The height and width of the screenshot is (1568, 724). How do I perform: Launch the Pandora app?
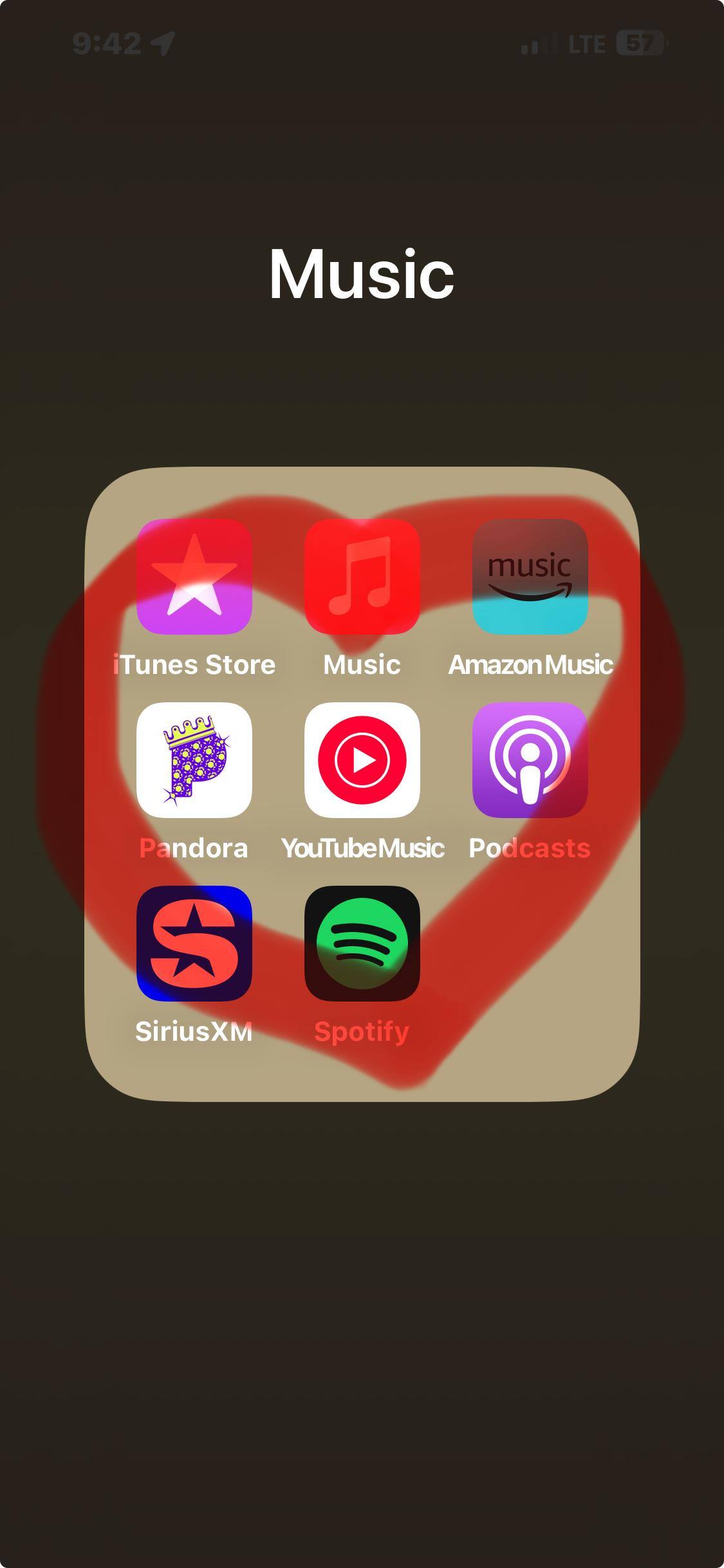coord(194,760)
